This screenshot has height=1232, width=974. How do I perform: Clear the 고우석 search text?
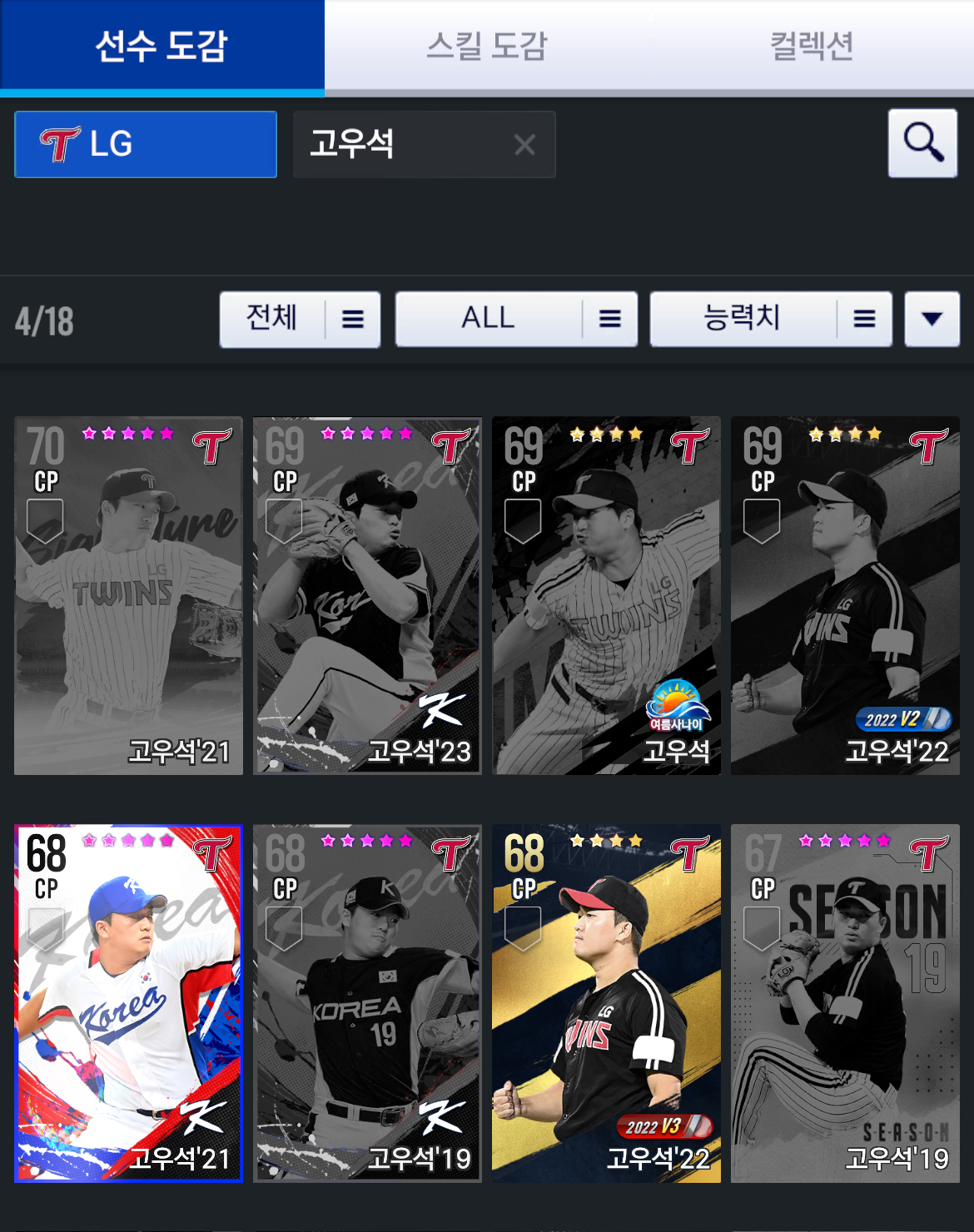pos(524,145)
